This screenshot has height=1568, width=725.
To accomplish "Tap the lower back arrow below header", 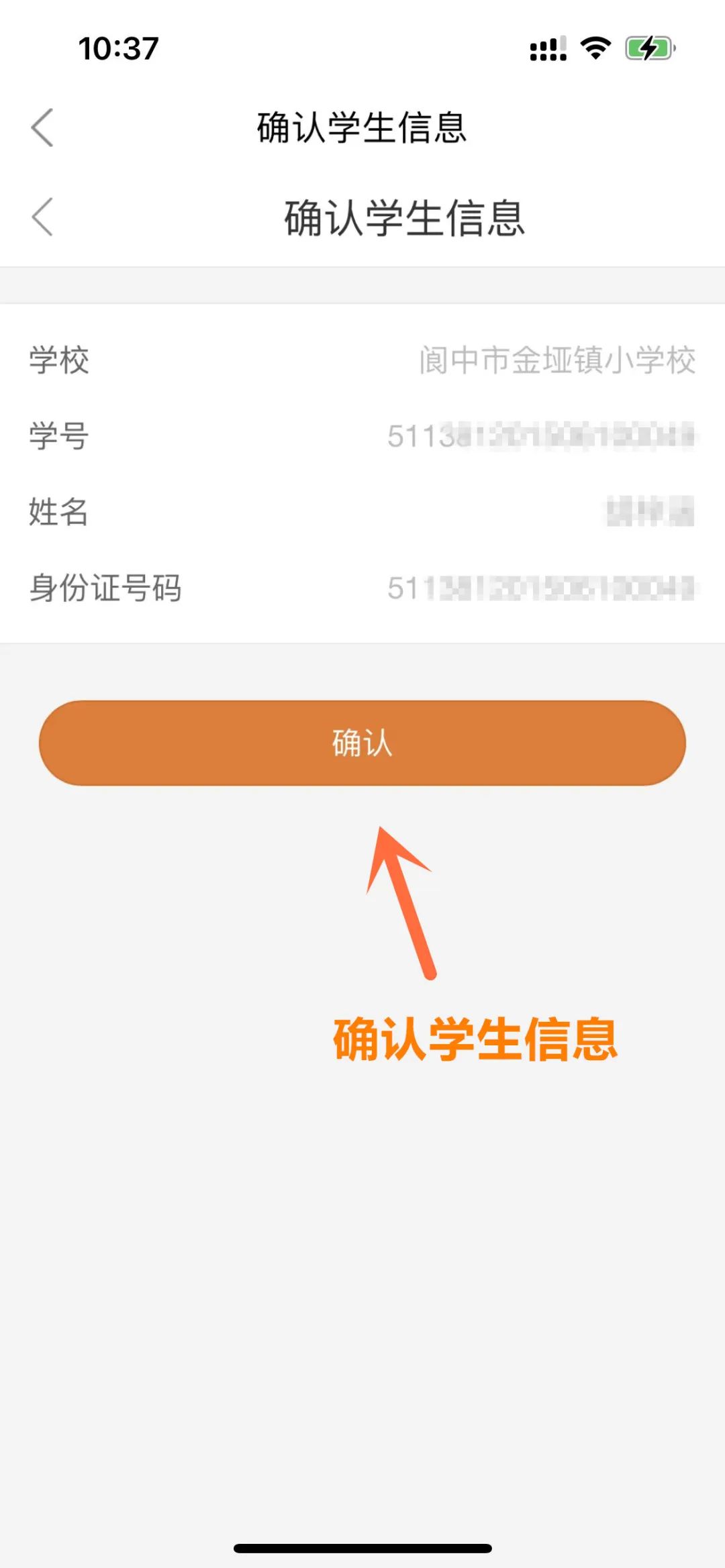I will (42, 217).
